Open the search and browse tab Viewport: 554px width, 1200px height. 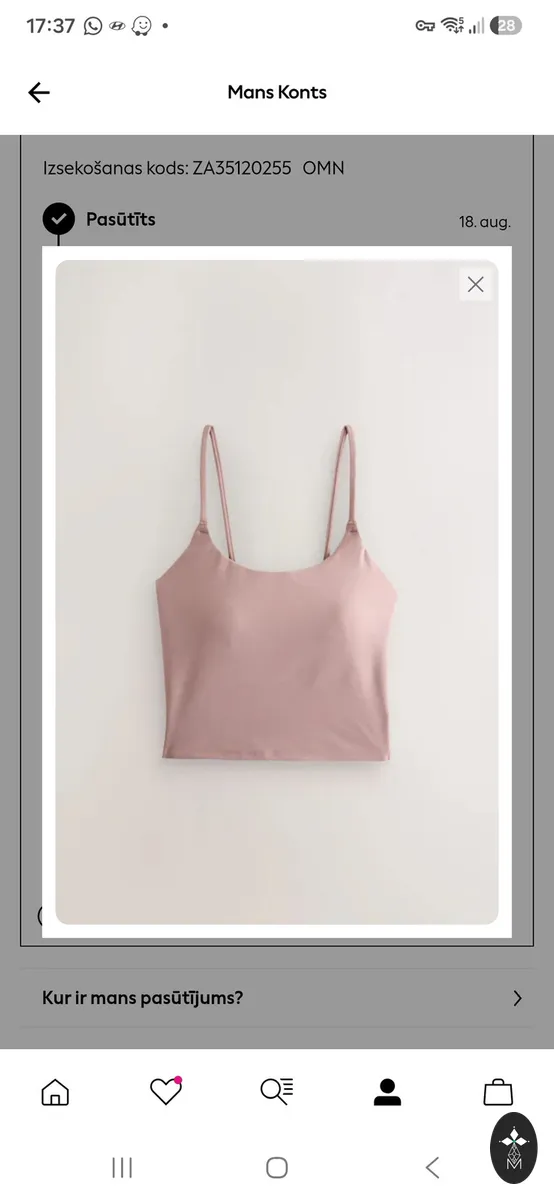tap(277, 1091)
